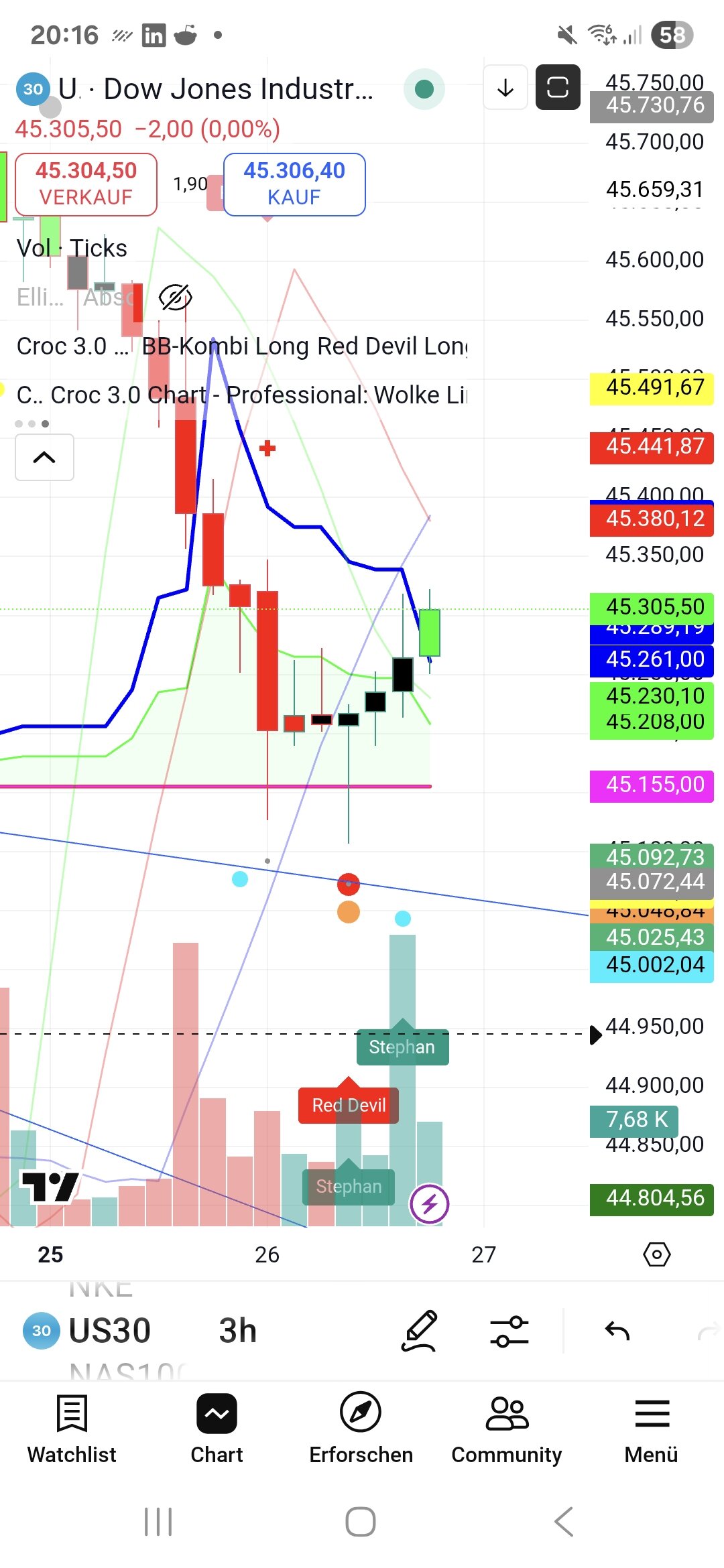Toggle visibility eye icon of the indicator
The width and height of the screenshot is (724, 1568).
(x=175, y=298)
